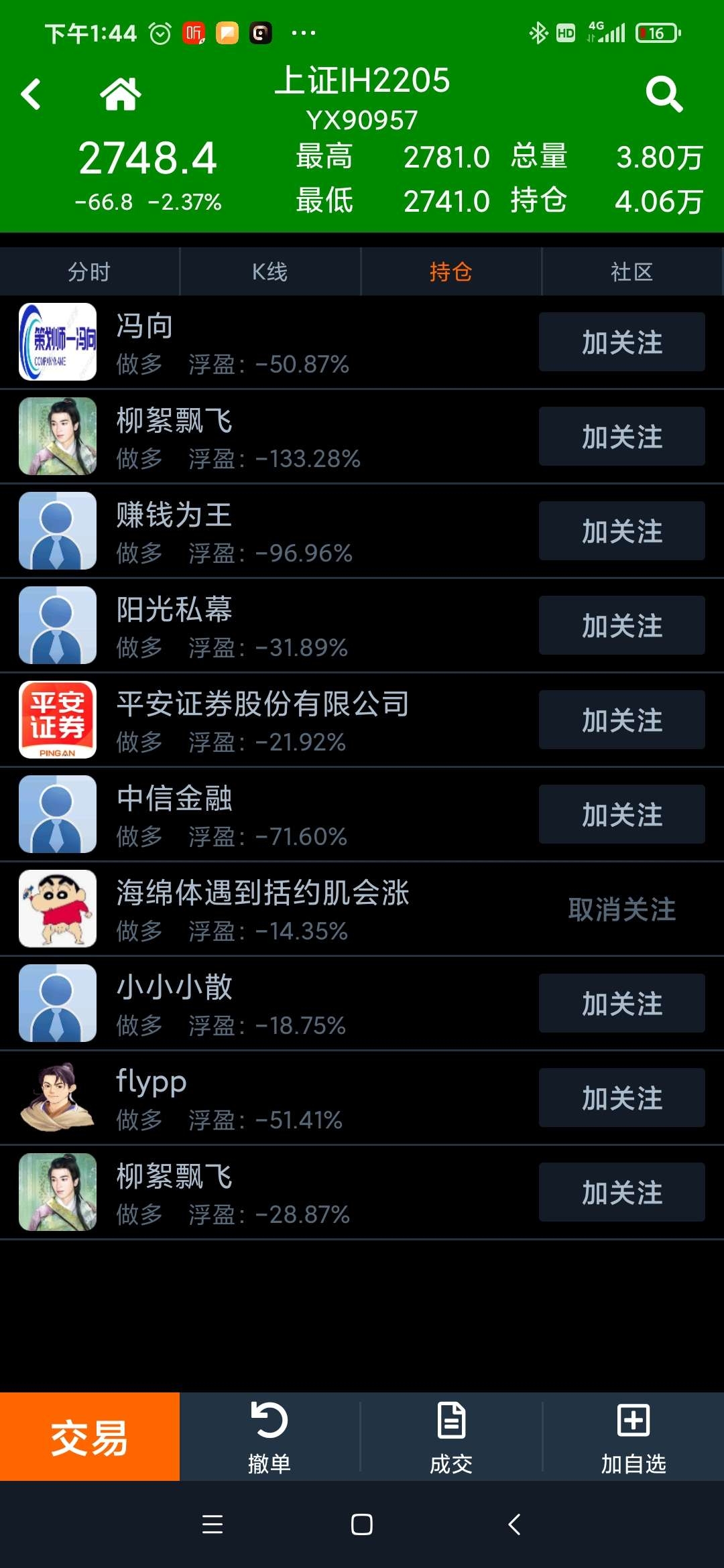This screenshot has width=724, height=1568.
Task: Open the system recent apps menu
Action: [213, 1524]
